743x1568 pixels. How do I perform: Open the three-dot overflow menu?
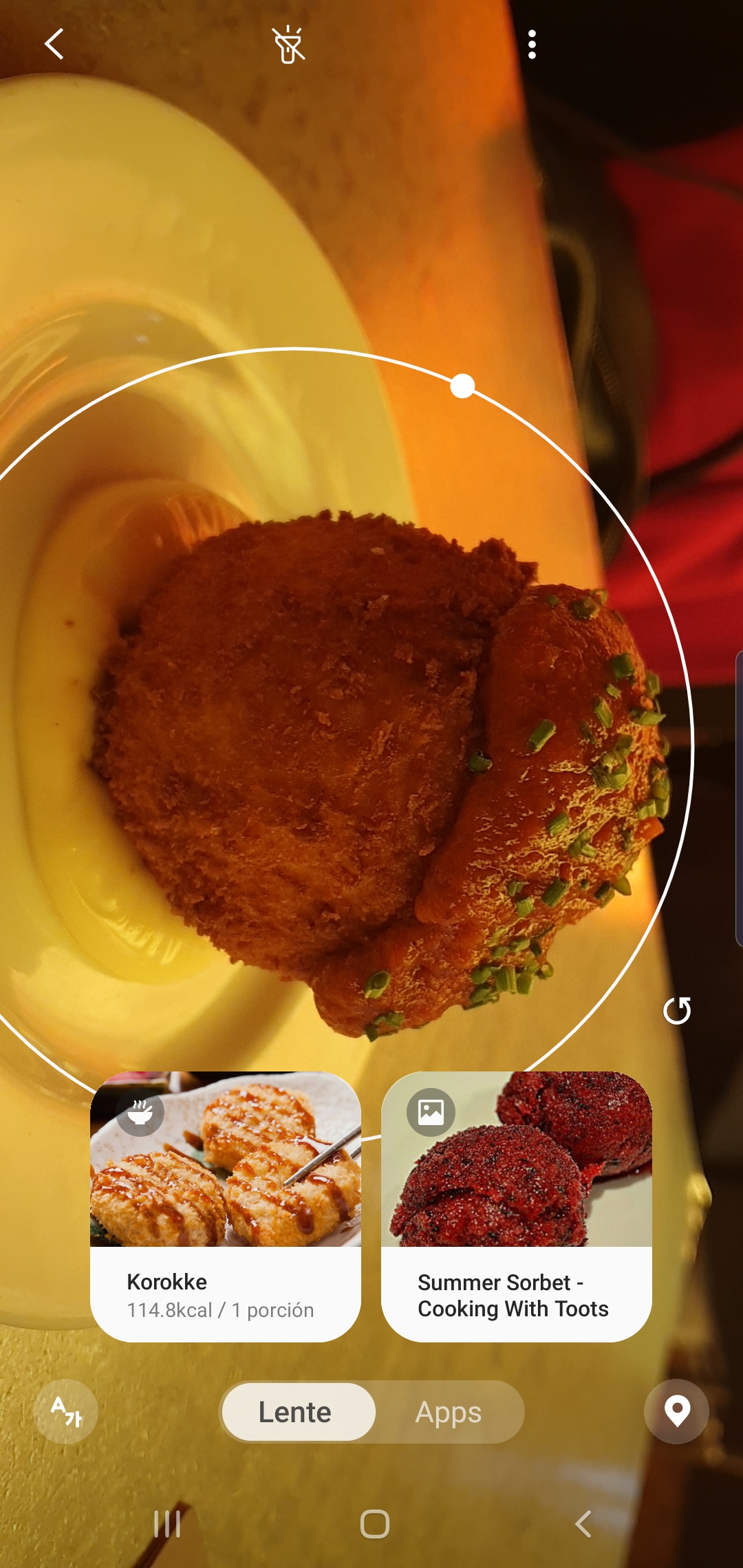point(532,45)
